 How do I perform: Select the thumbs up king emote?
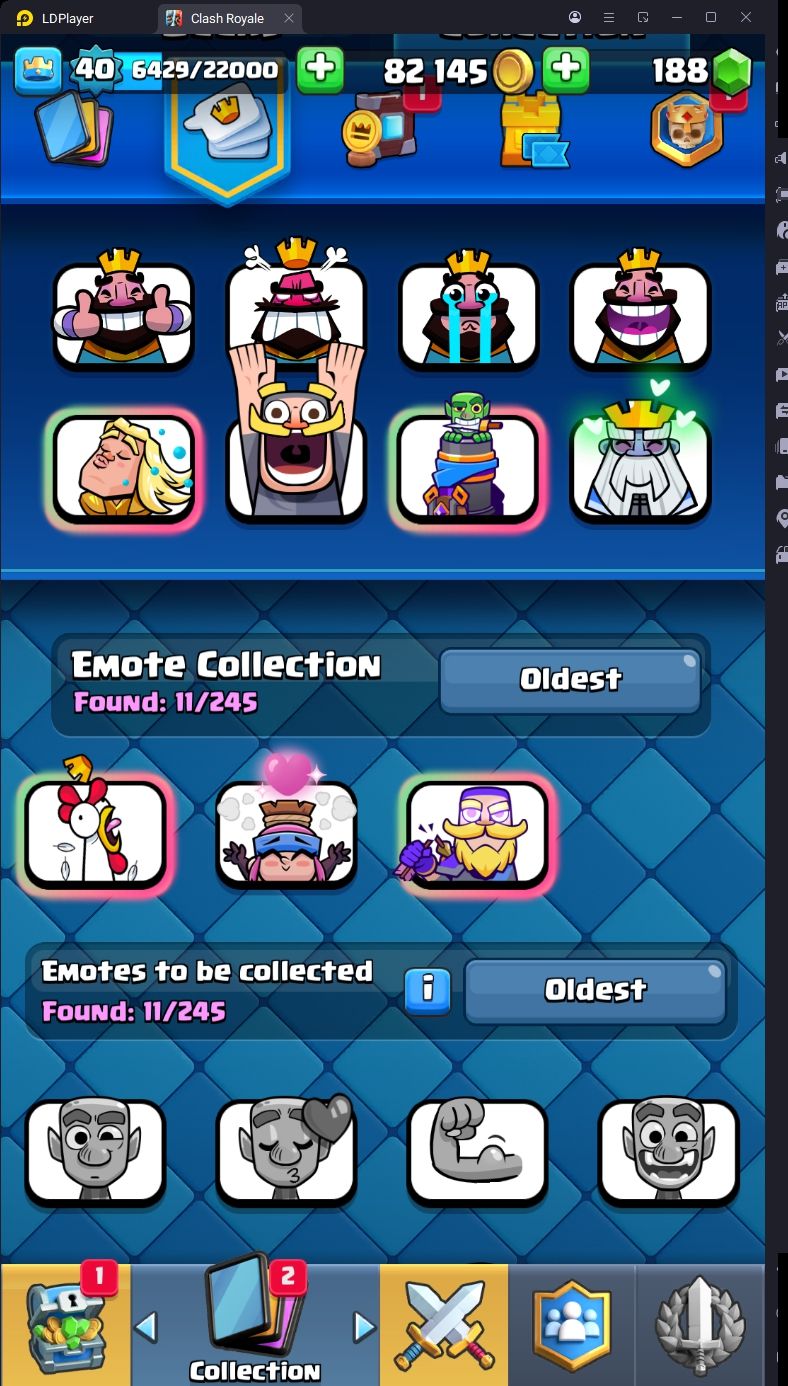tap(123, 315)
